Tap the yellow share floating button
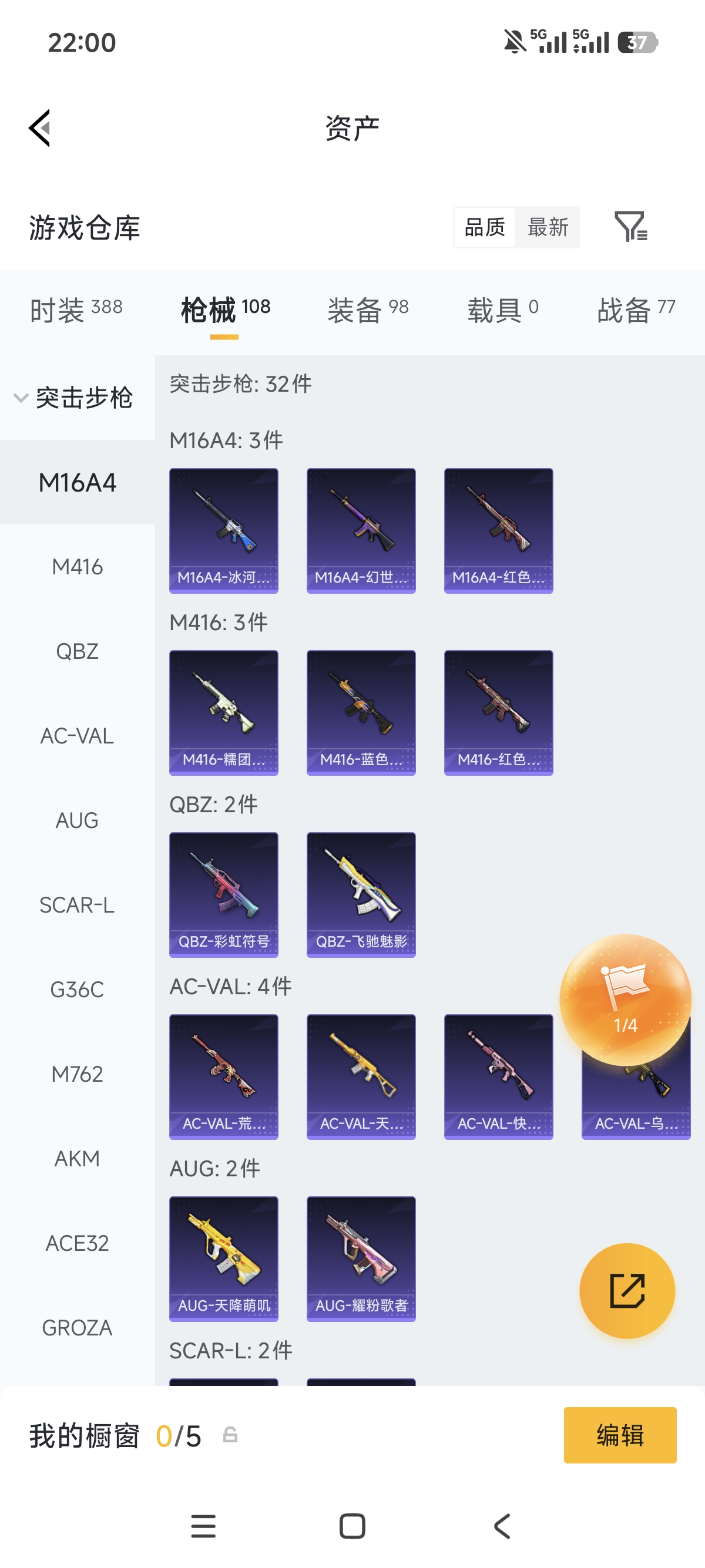 pos(627,1290)
